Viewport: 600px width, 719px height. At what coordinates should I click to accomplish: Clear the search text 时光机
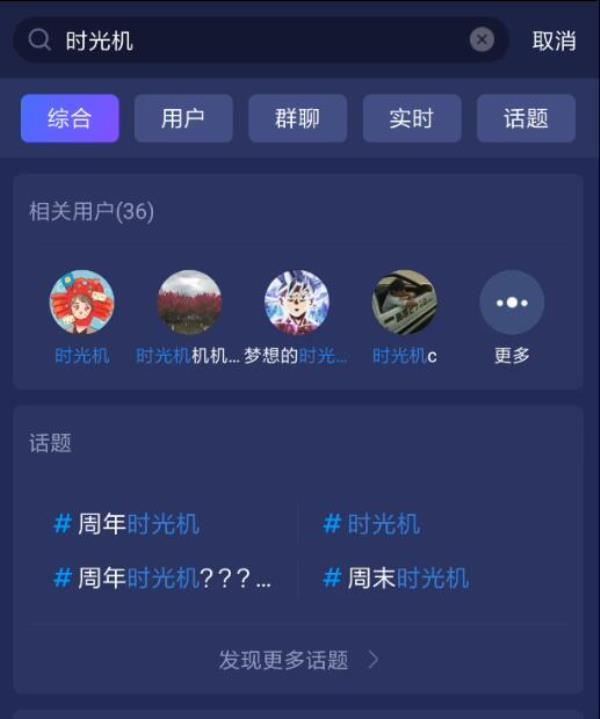(482, 40)
